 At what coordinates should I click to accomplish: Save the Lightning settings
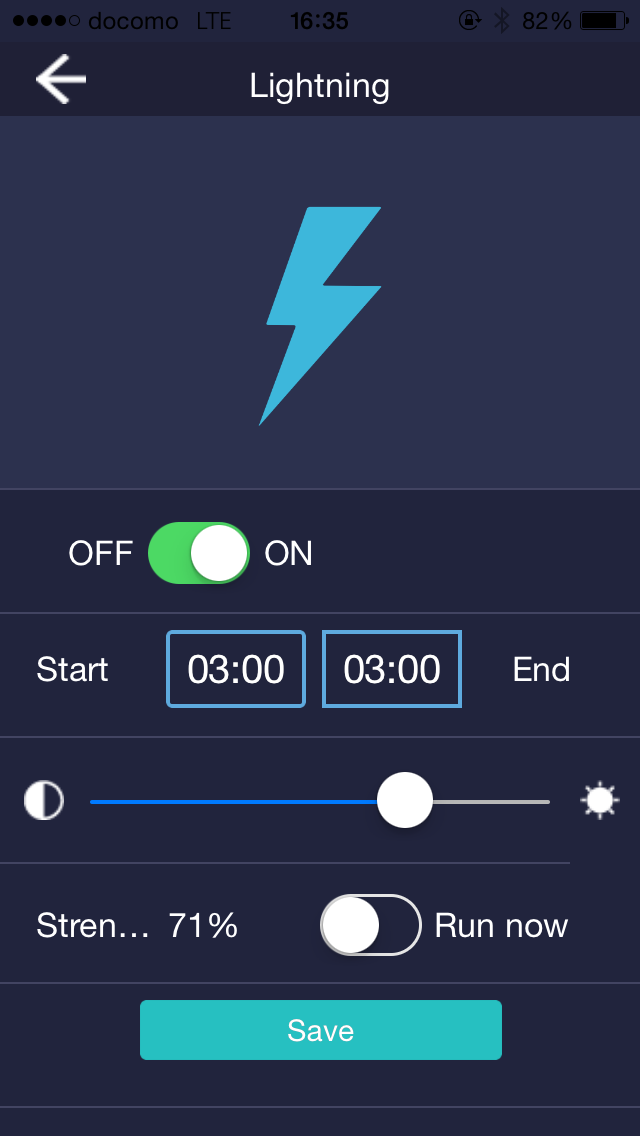(320, 1030)
